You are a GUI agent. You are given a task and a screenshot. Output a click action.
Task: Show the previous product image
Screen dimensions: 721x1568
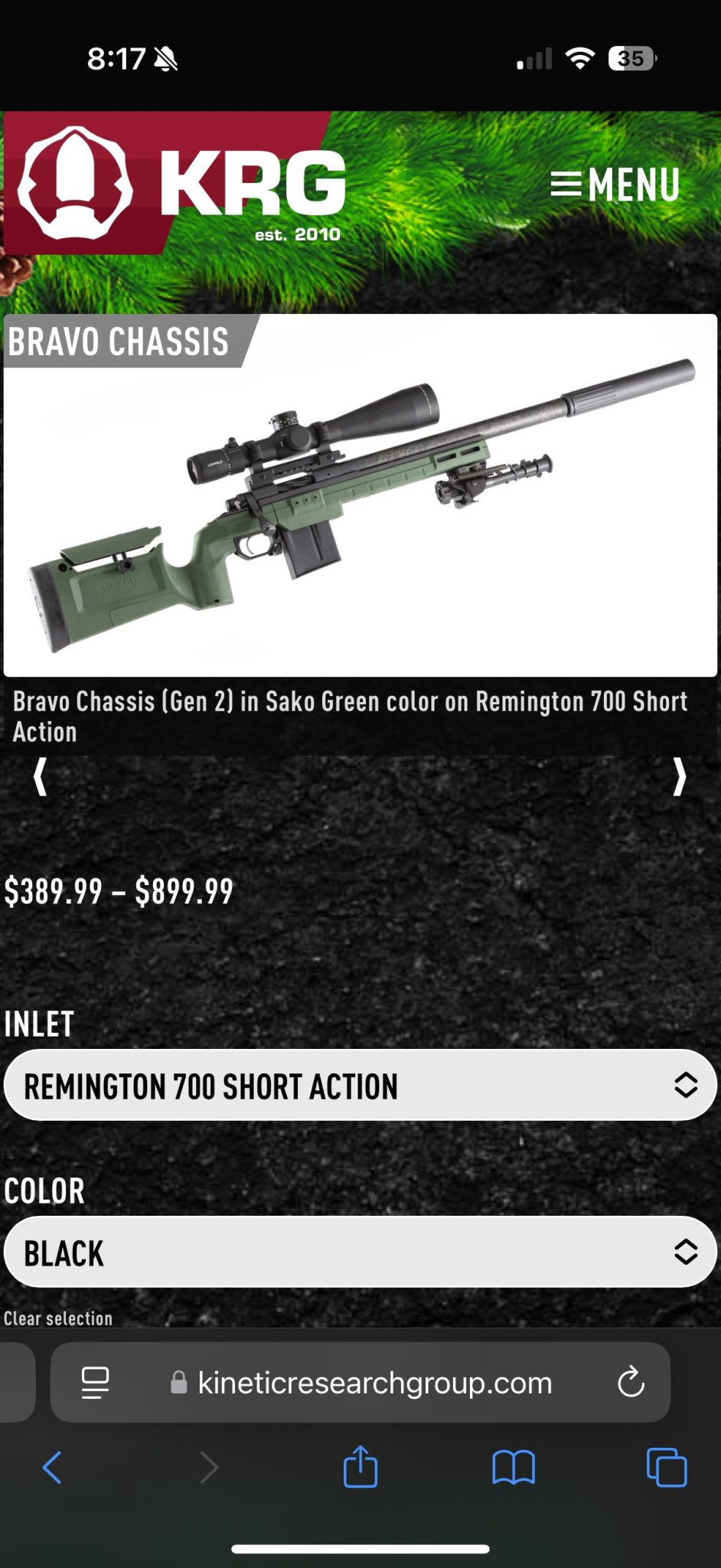(41, 777)
